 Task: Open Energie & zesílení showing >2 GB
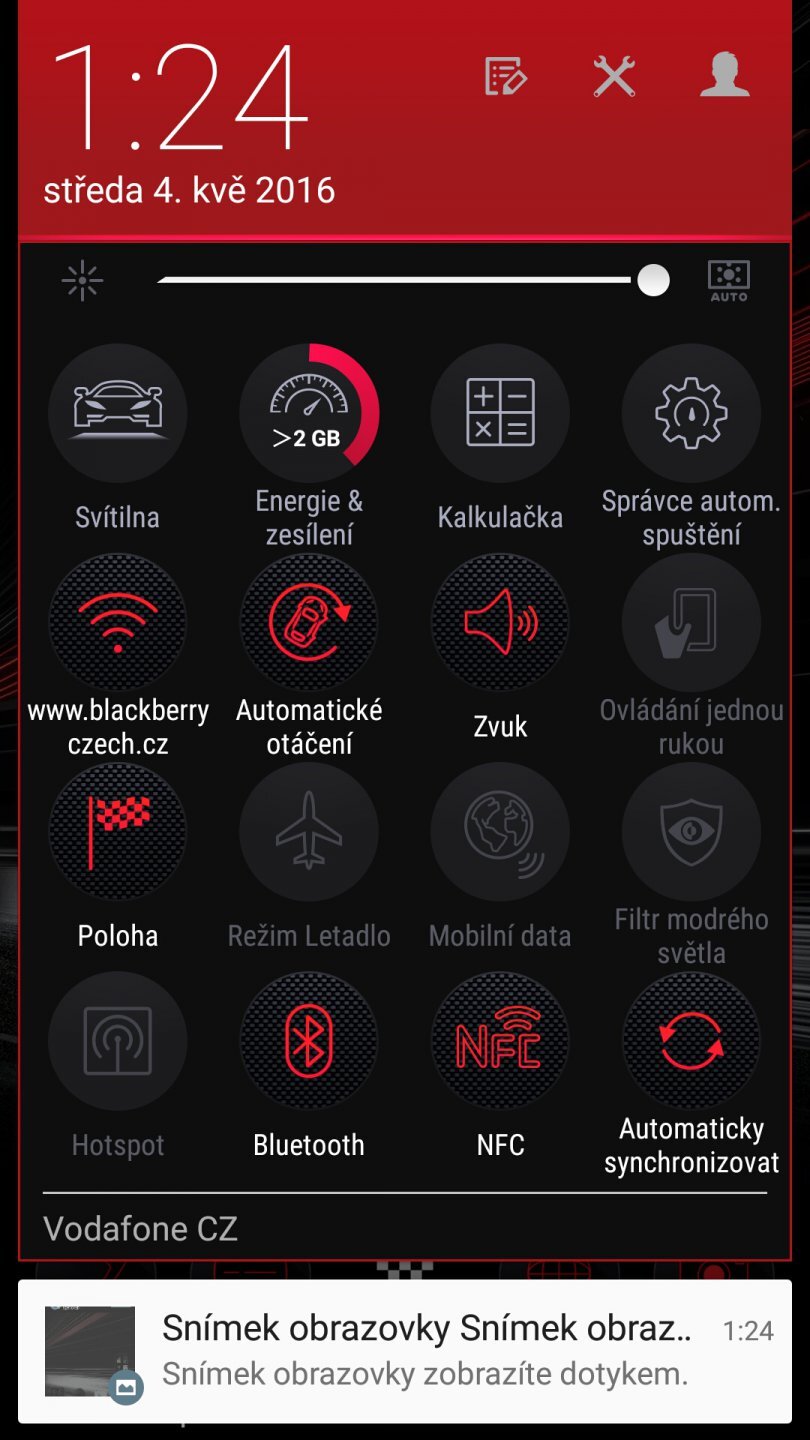309,412
